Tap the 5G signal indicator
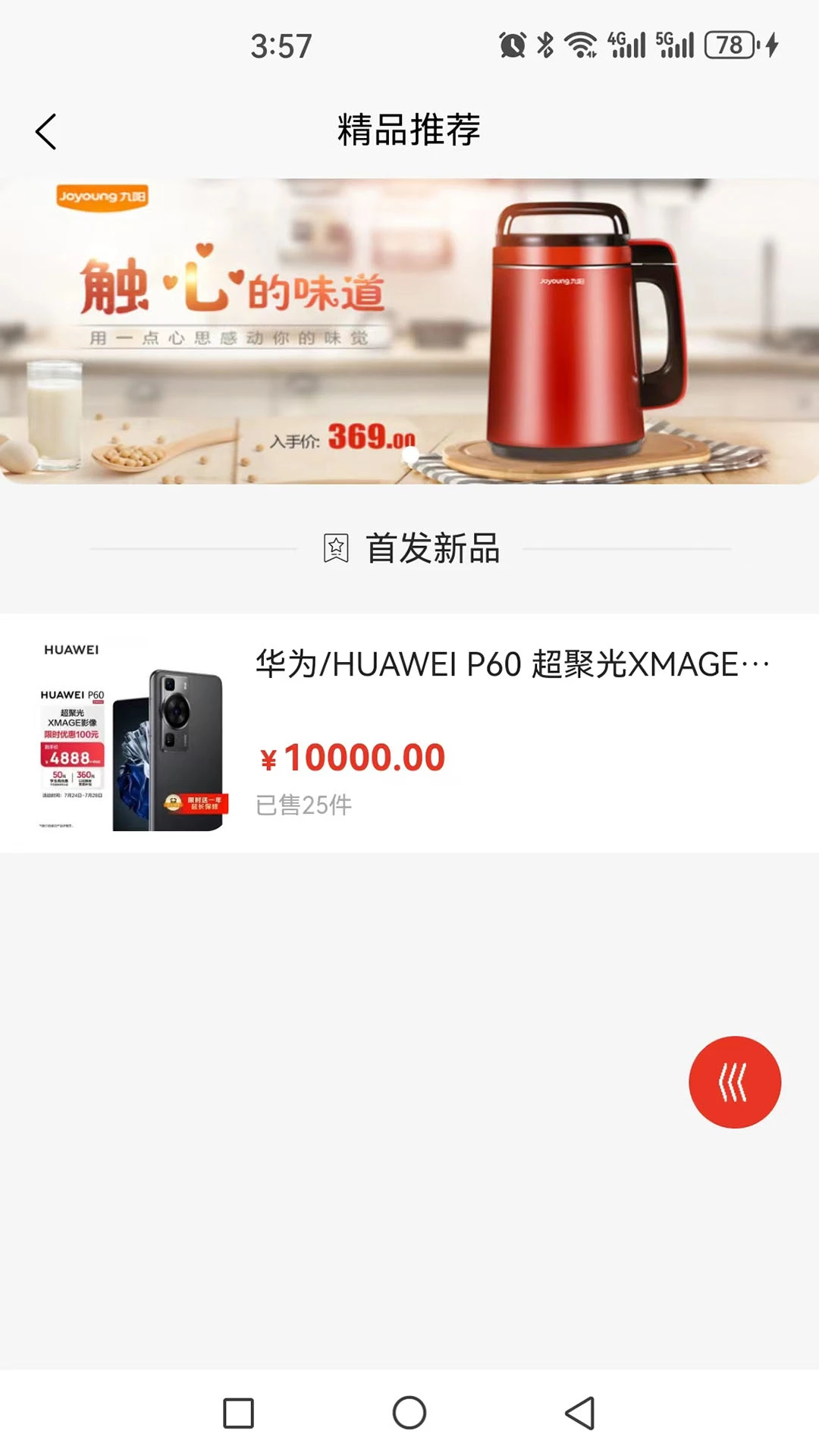 (673, 44)
